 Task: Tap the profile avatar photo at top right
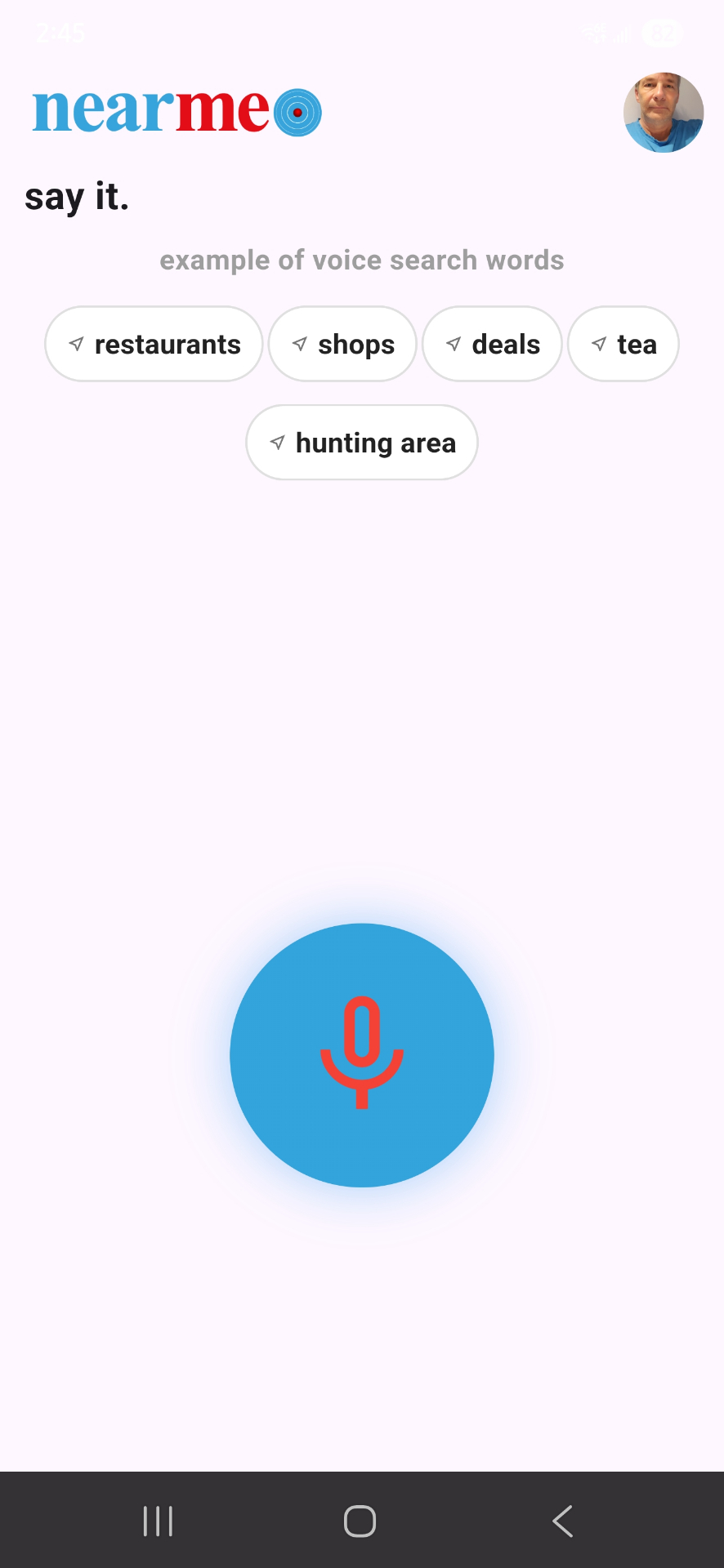(x=664, y=114)
